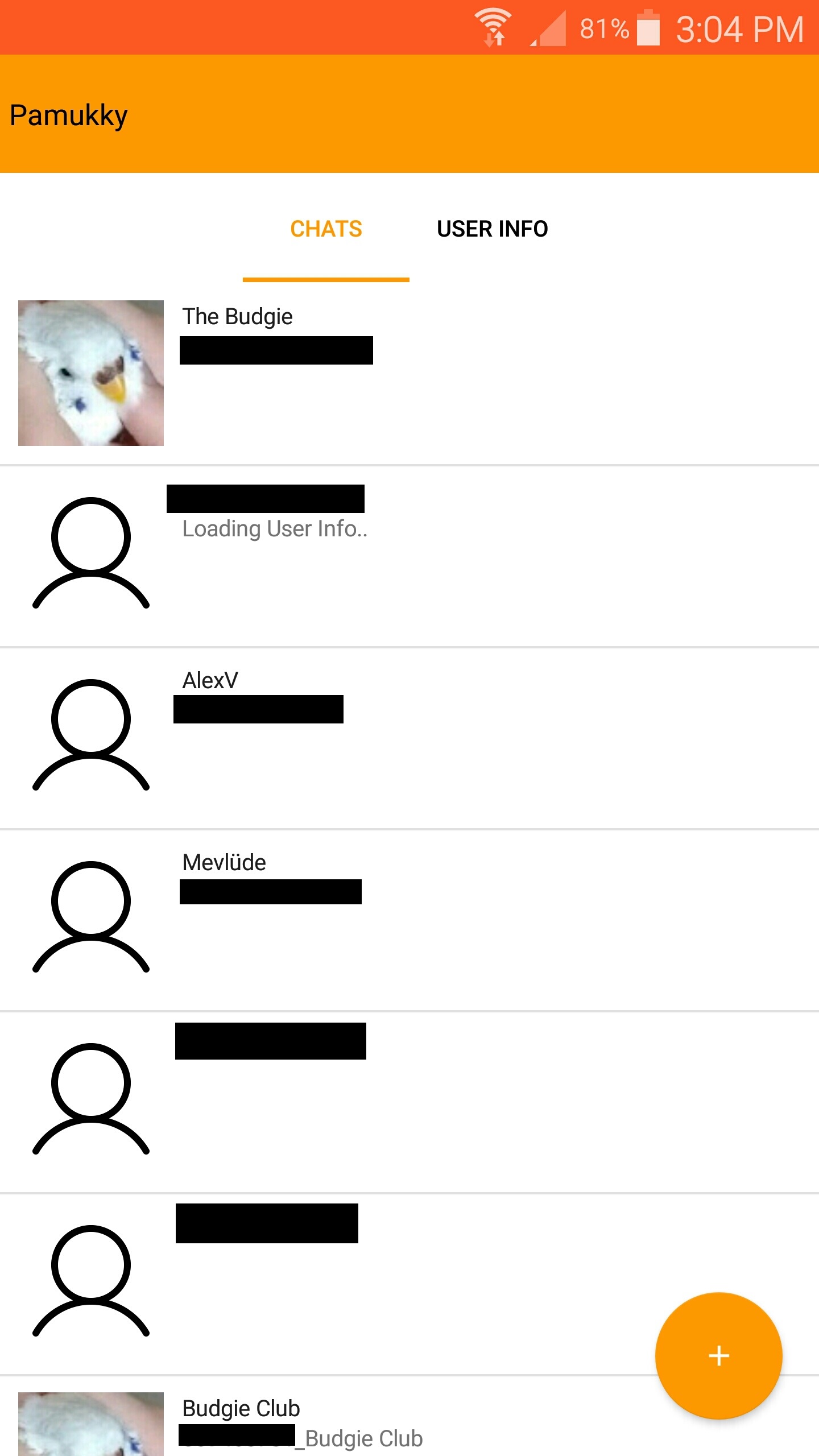Open the chat with Mevlüde
The height and width of the screenshot is (1456, 819).
pyautogui.click(x=409, y=920)
